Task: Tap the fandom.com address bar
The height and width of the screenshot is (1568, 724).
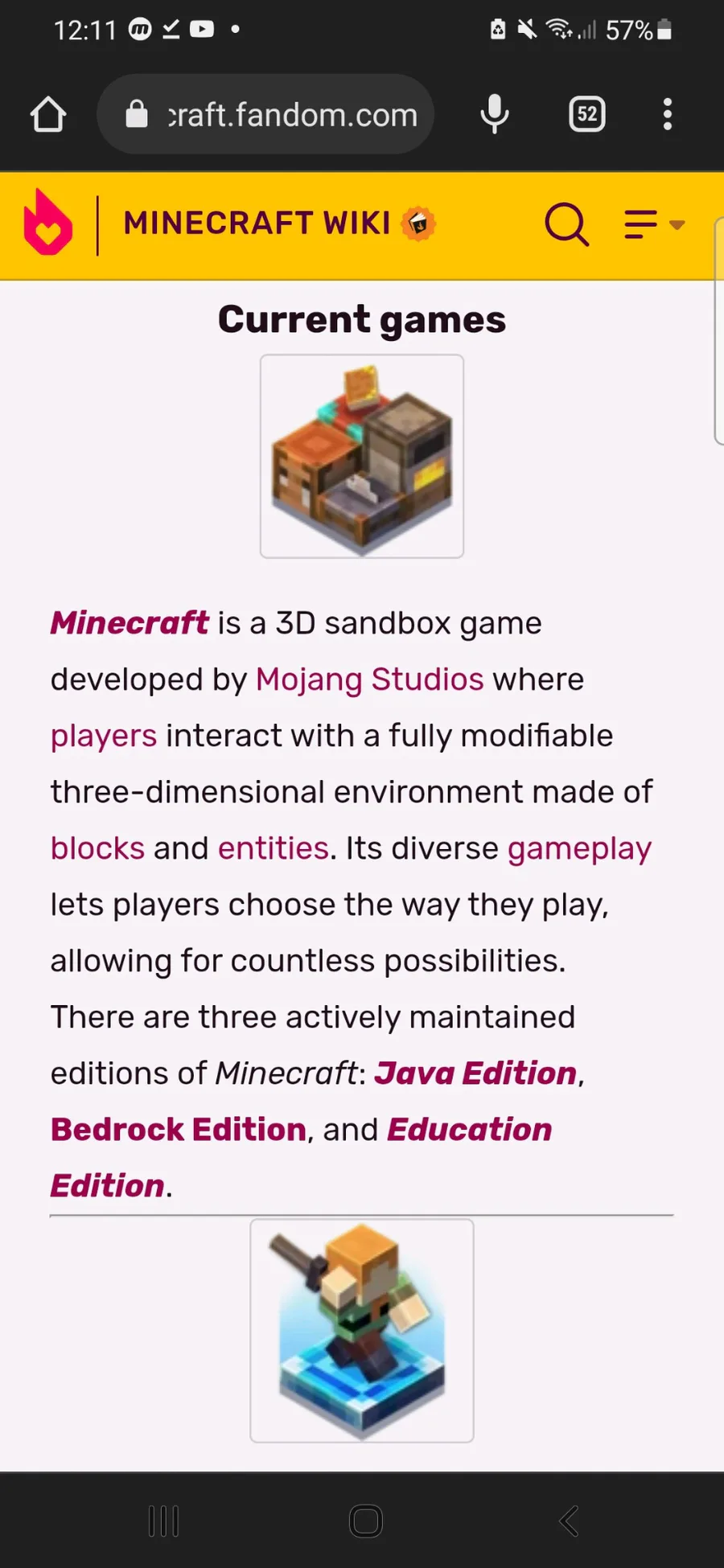Action: click(x=265, y=114)
